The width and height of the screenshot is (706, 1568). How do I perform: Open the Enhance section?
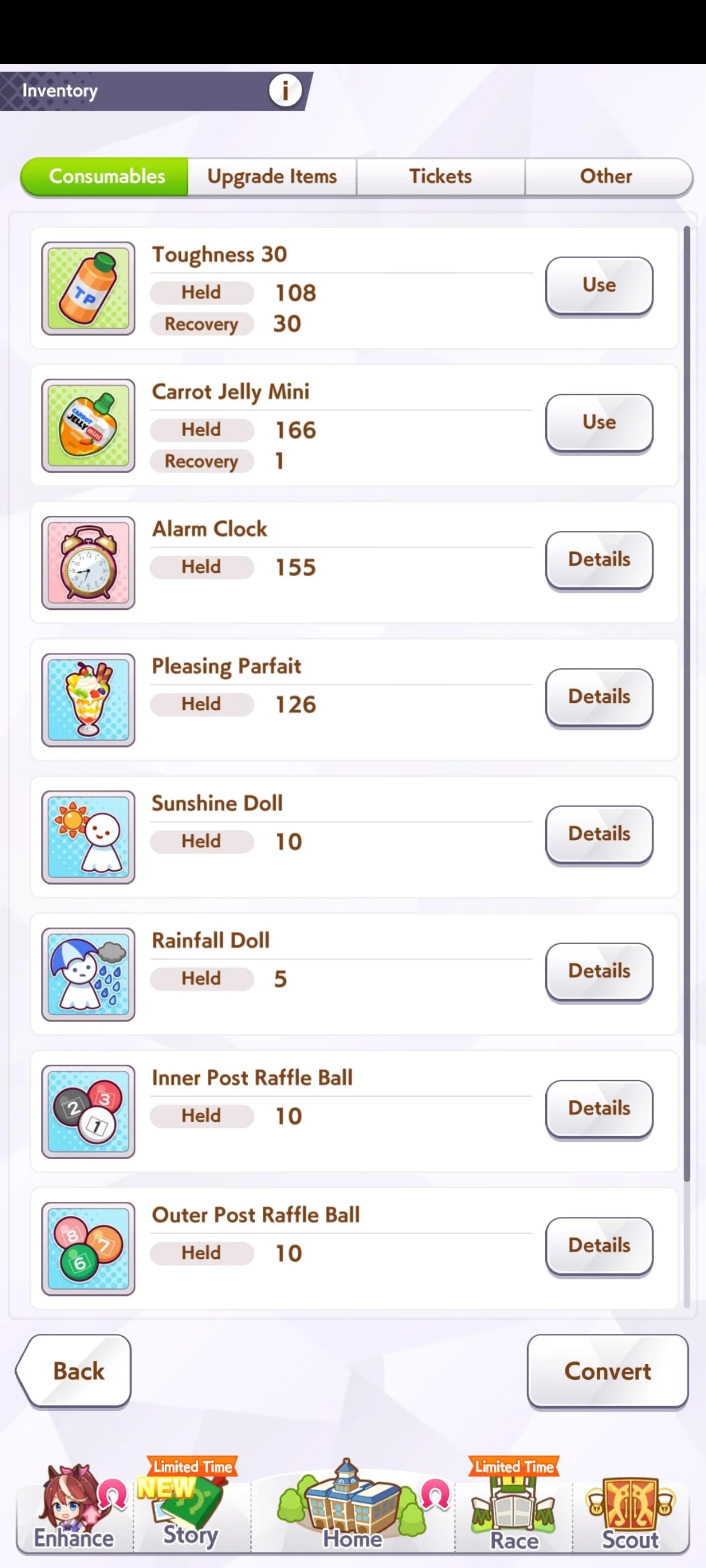[x=75, y=1508]
